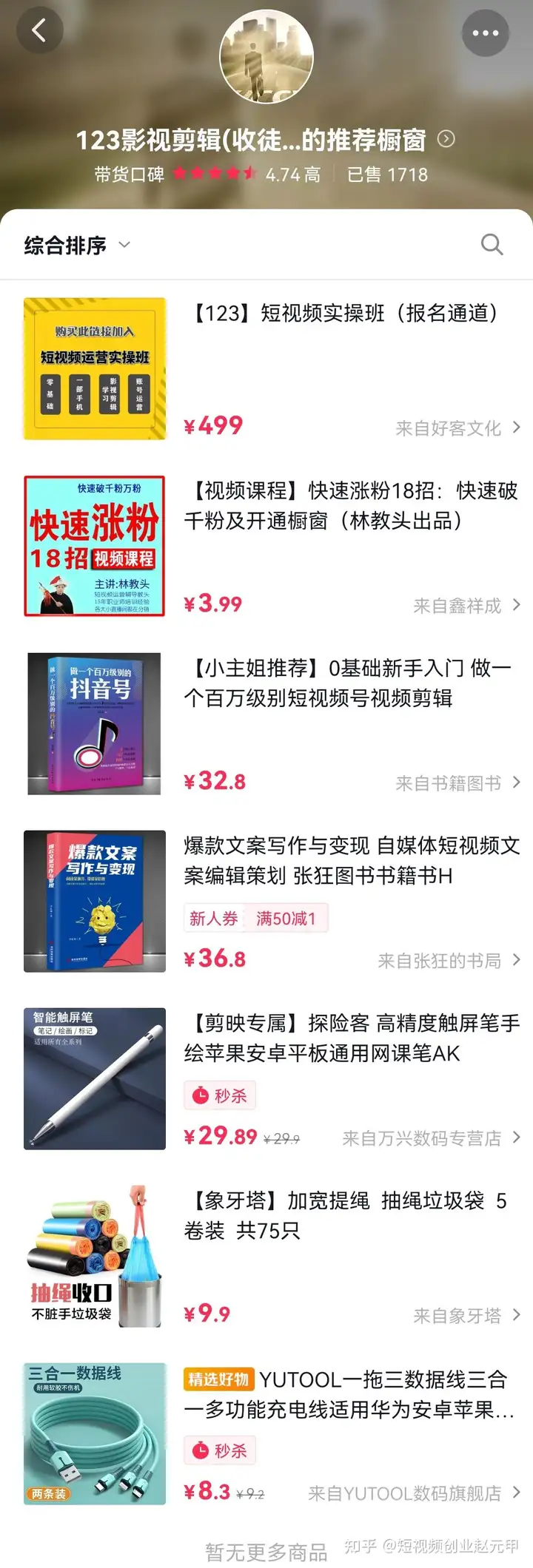Open 【123】短视频实操班 product
Image resolution: width=533 pixels, height=1568 pixels.
pos(345,314)
